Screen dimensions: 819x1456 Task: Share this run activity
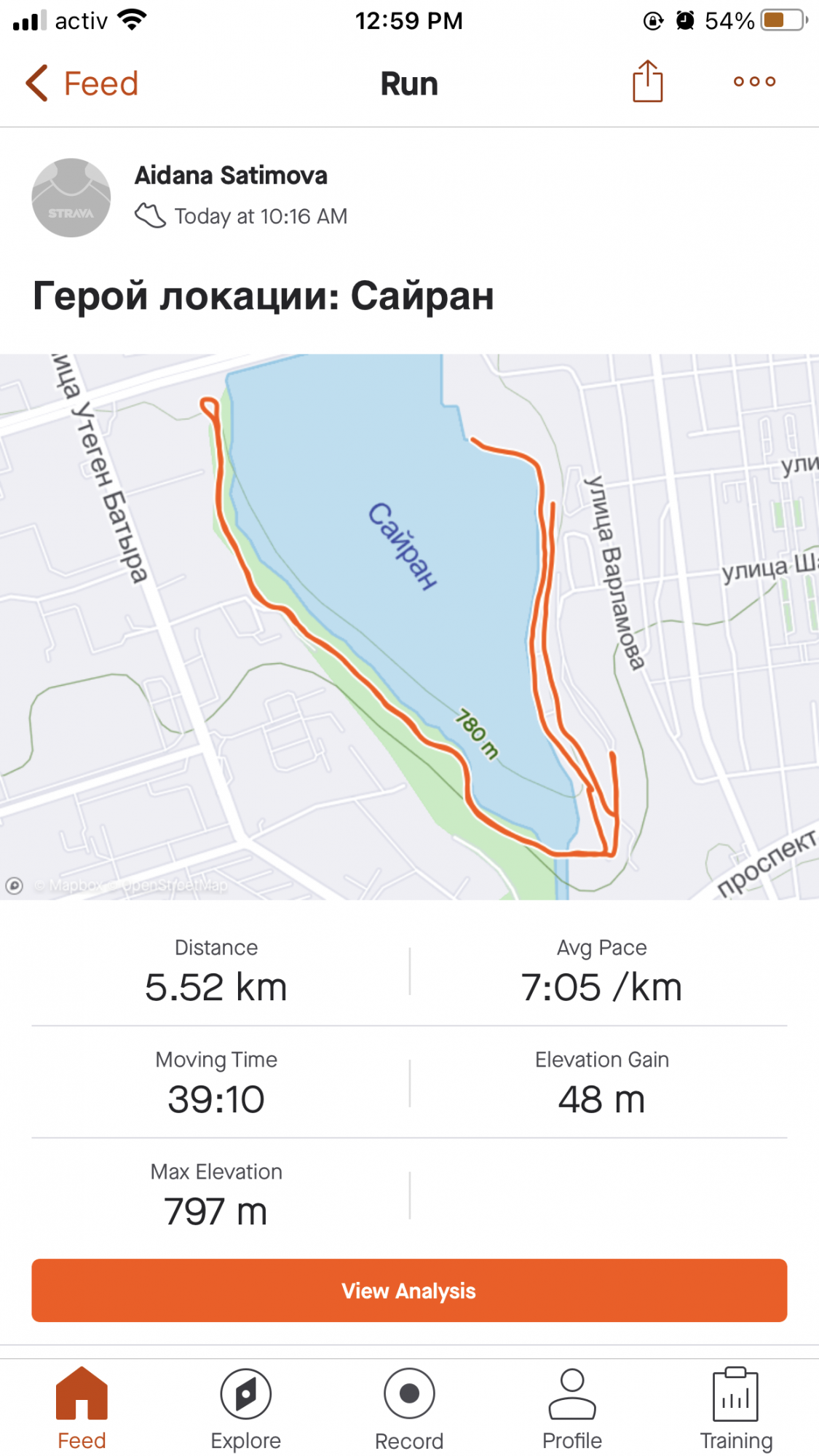click(647, 82)
